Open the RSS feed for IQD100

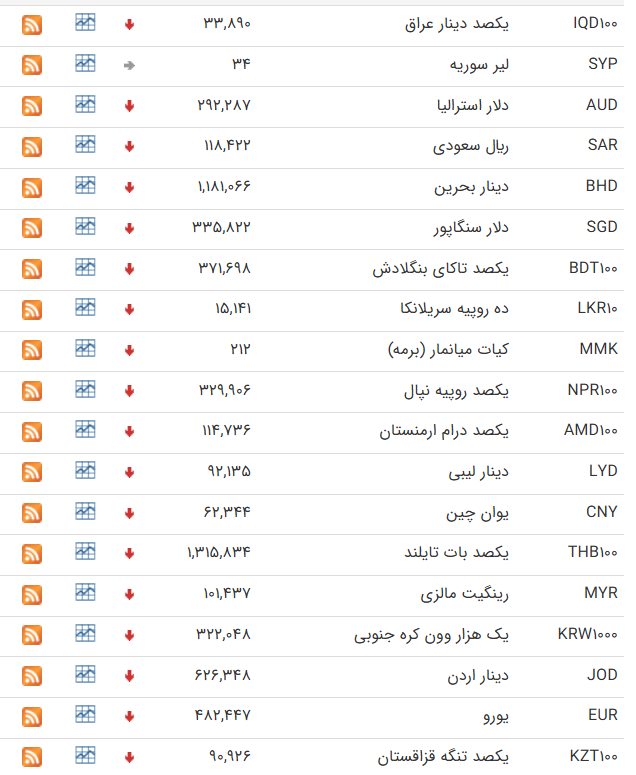click(32, 24)
